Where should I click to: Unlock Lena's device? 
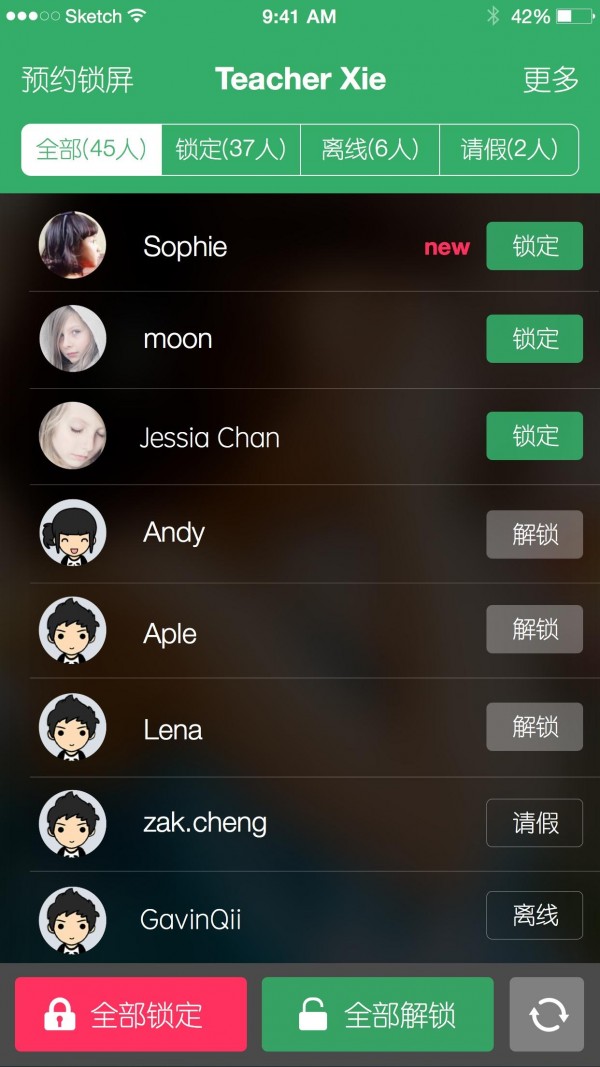(534, 726)
